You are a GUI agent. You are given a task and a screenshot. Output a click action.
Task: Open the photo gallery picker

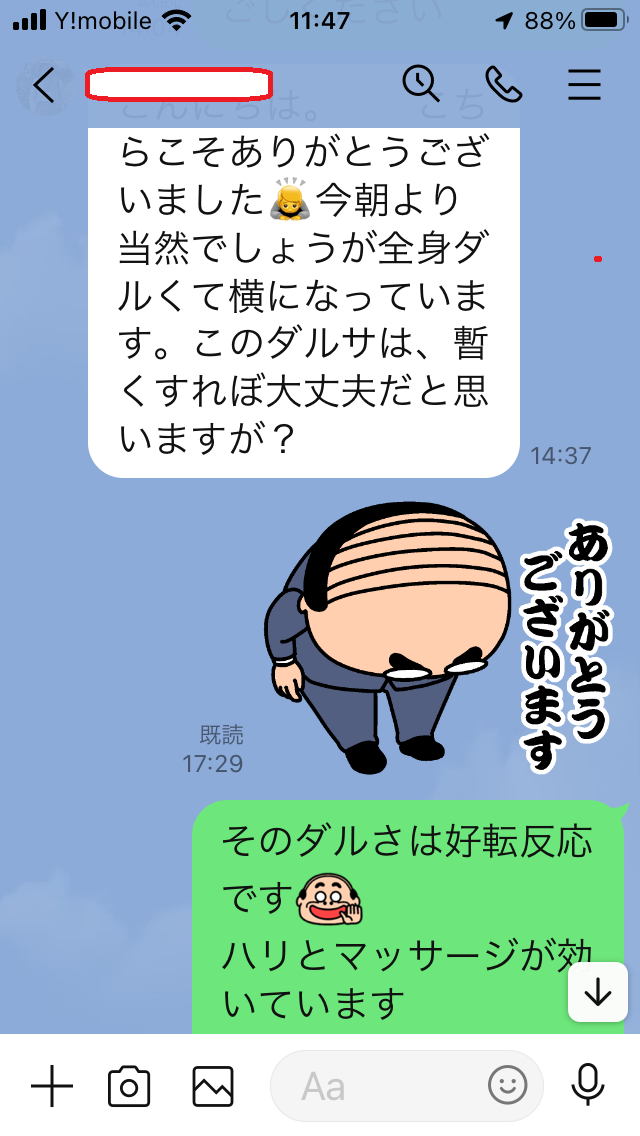[x=213, y=1085]
